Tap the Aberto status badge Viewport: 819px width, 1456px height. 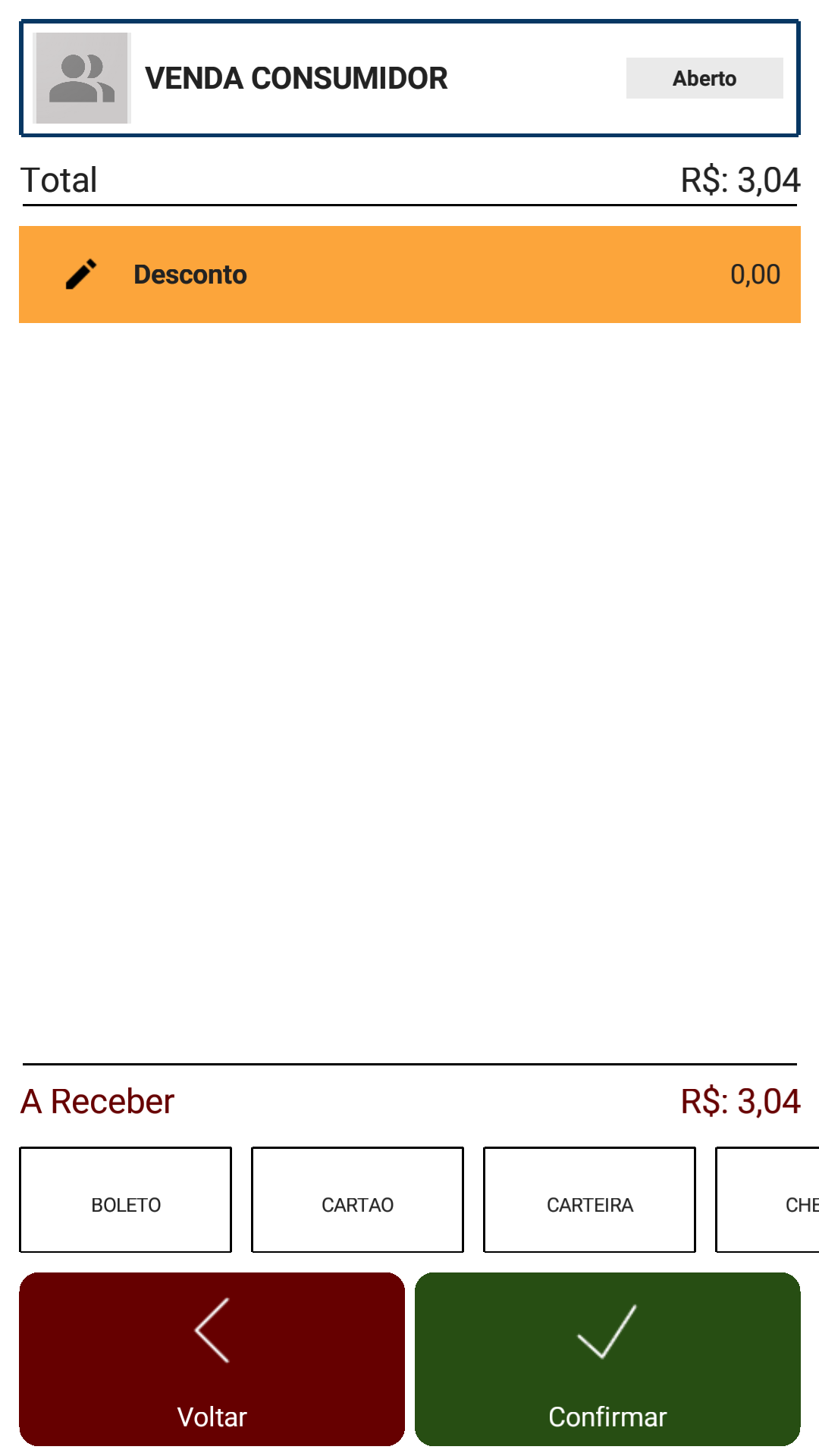point(704,78)
